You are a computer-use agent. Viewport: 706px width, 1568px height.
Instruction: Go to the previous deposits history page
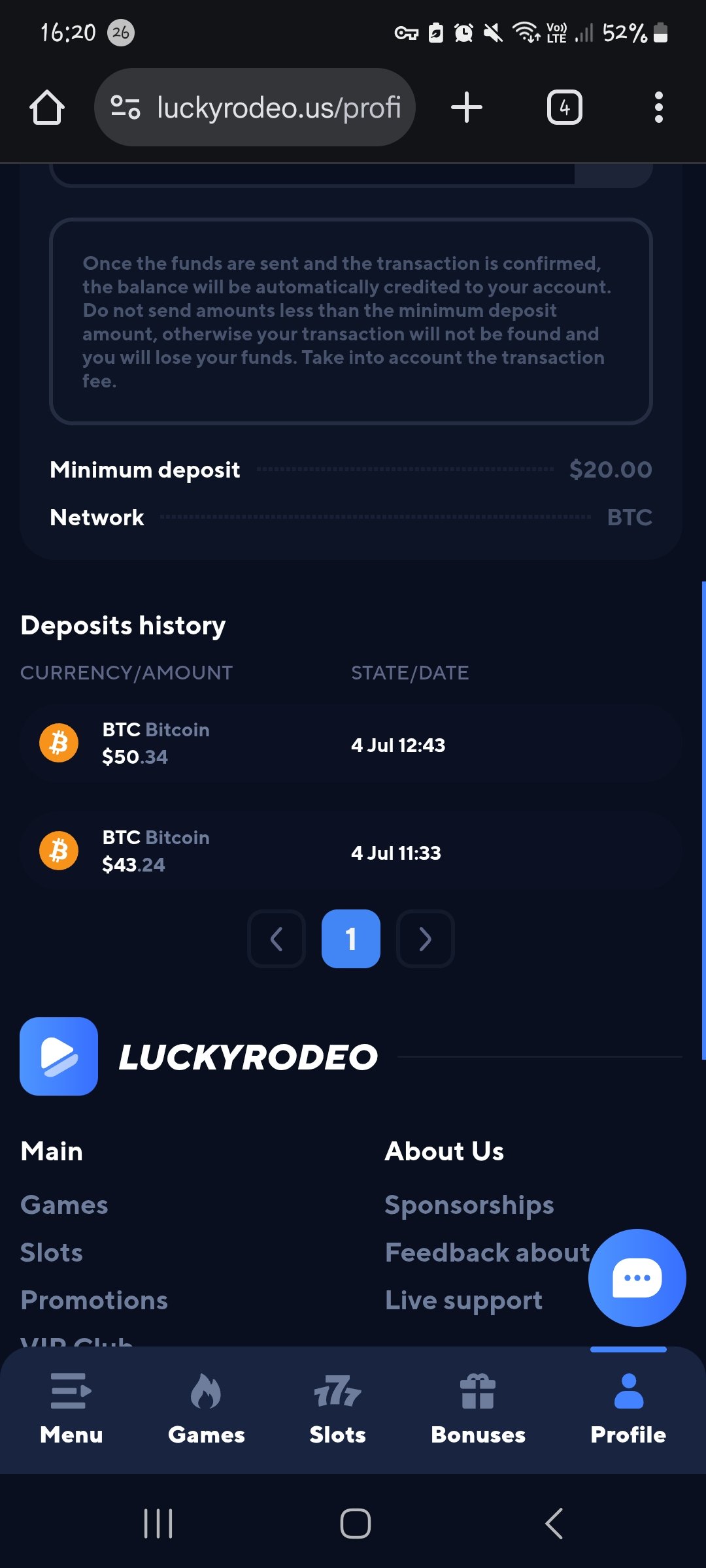coord(277,939)
